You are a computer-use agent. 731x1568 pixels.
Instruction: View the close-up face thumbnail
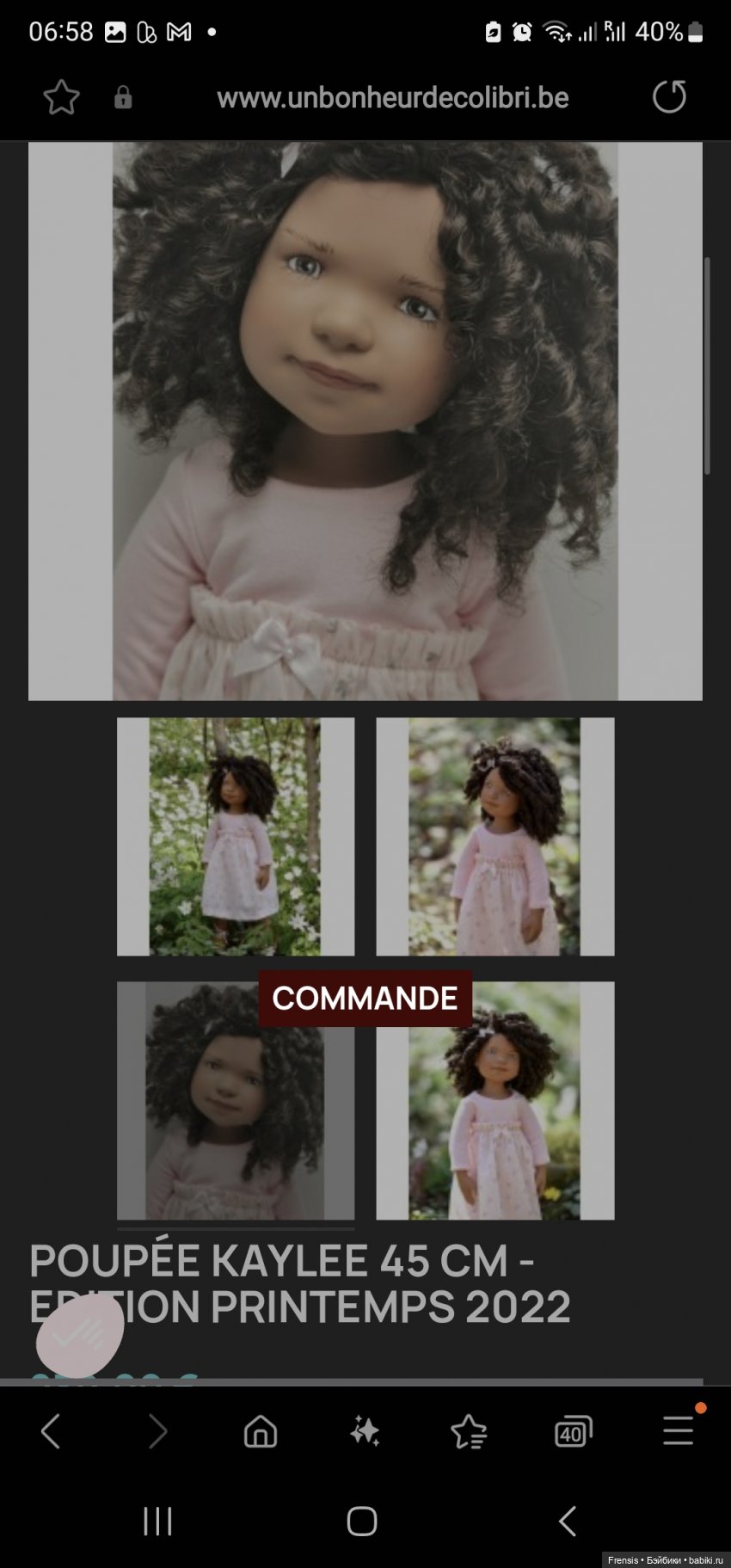(x=236, y=1118)
